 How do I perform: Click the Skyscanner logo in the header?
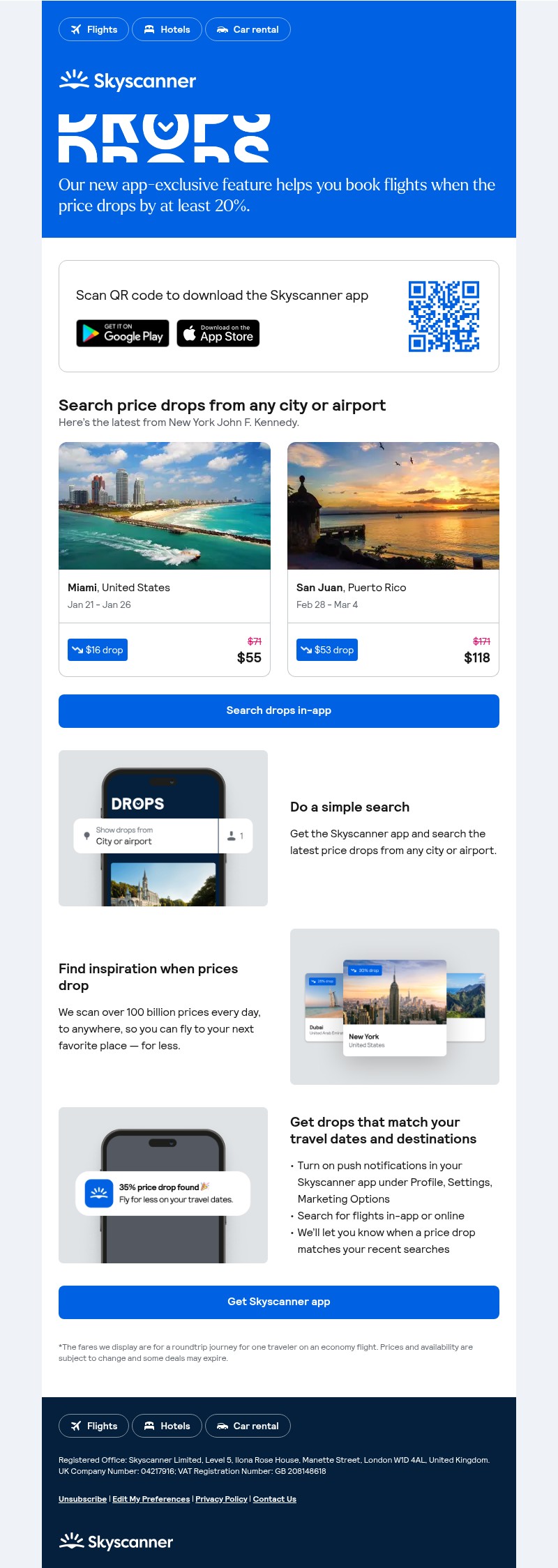[x=127, y=81]
